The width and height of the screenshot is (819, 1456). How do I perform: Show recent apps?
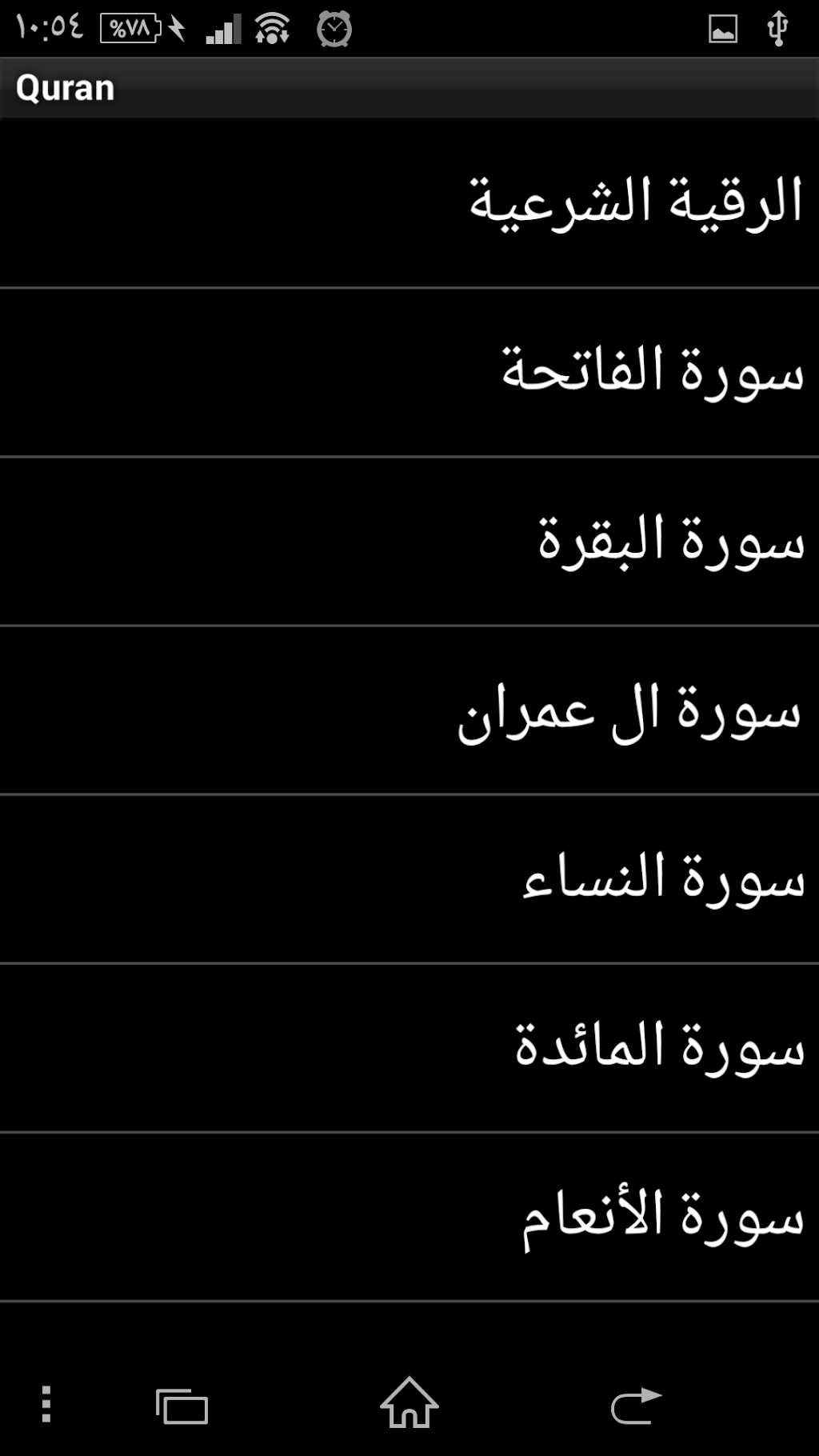(182, 1406)
